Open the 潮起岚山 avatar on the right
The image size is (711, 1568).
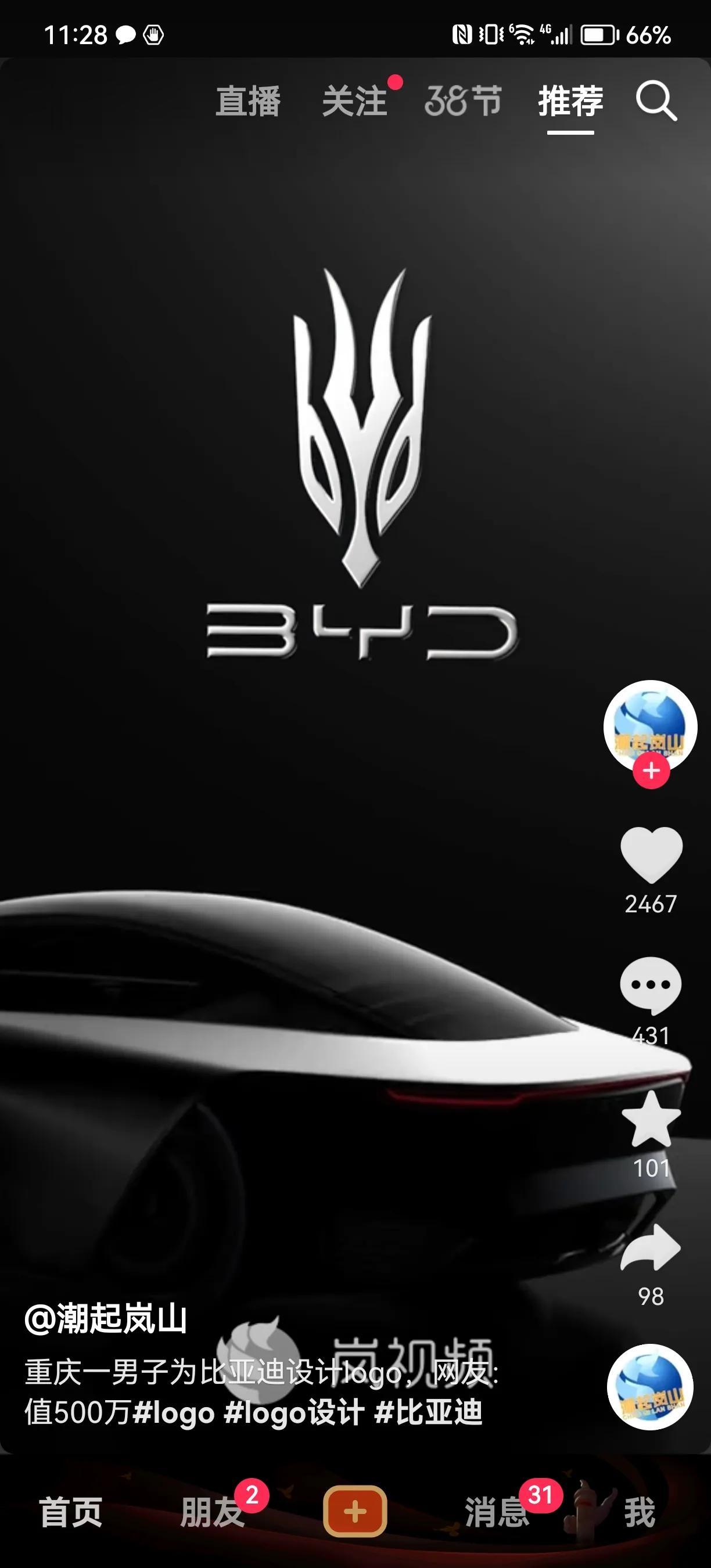[650, 724]
